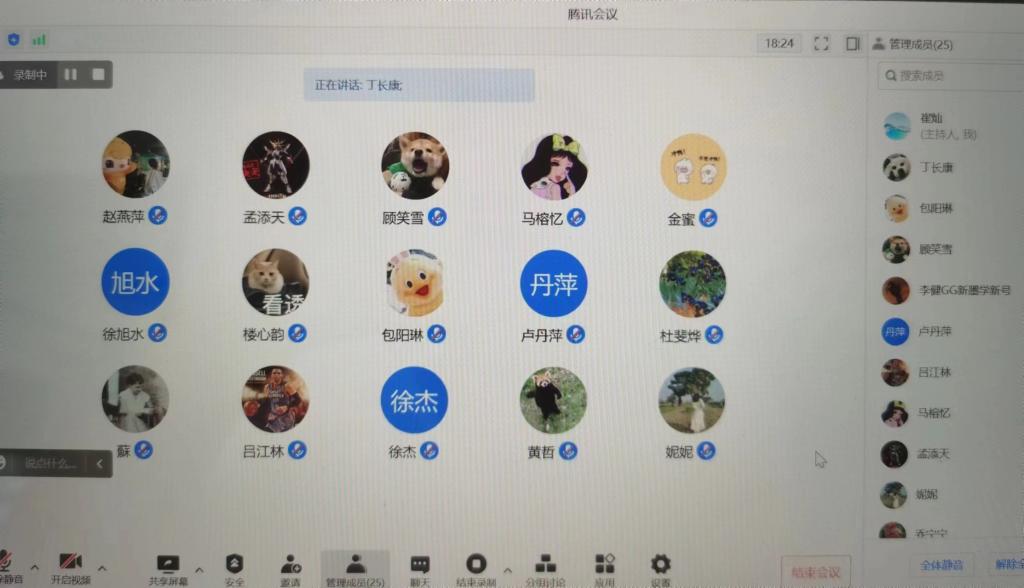Open 分组讨论 breakout rooms

pyautogui.click(x=545, y=568)
